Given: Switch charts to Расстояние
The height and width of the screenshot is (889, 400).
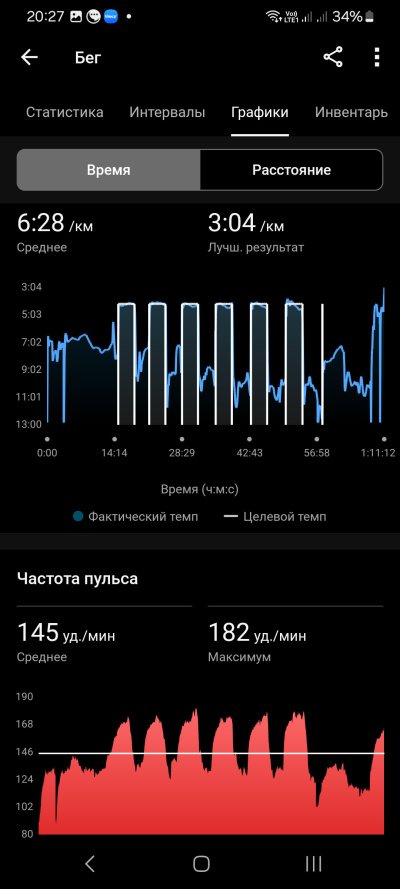Looking at the screenshot, I should 291,170.
